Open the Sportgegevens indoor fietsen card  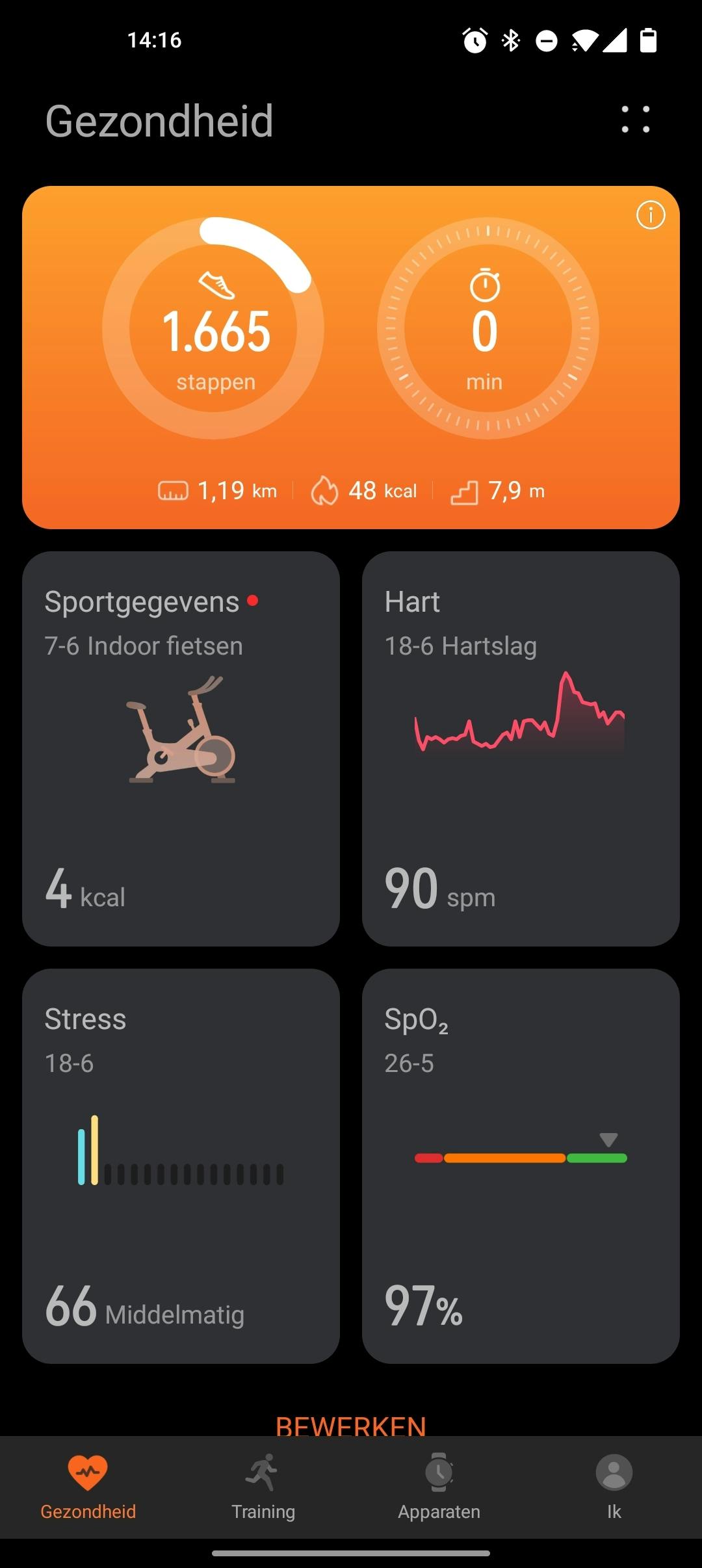pos(181,748)
